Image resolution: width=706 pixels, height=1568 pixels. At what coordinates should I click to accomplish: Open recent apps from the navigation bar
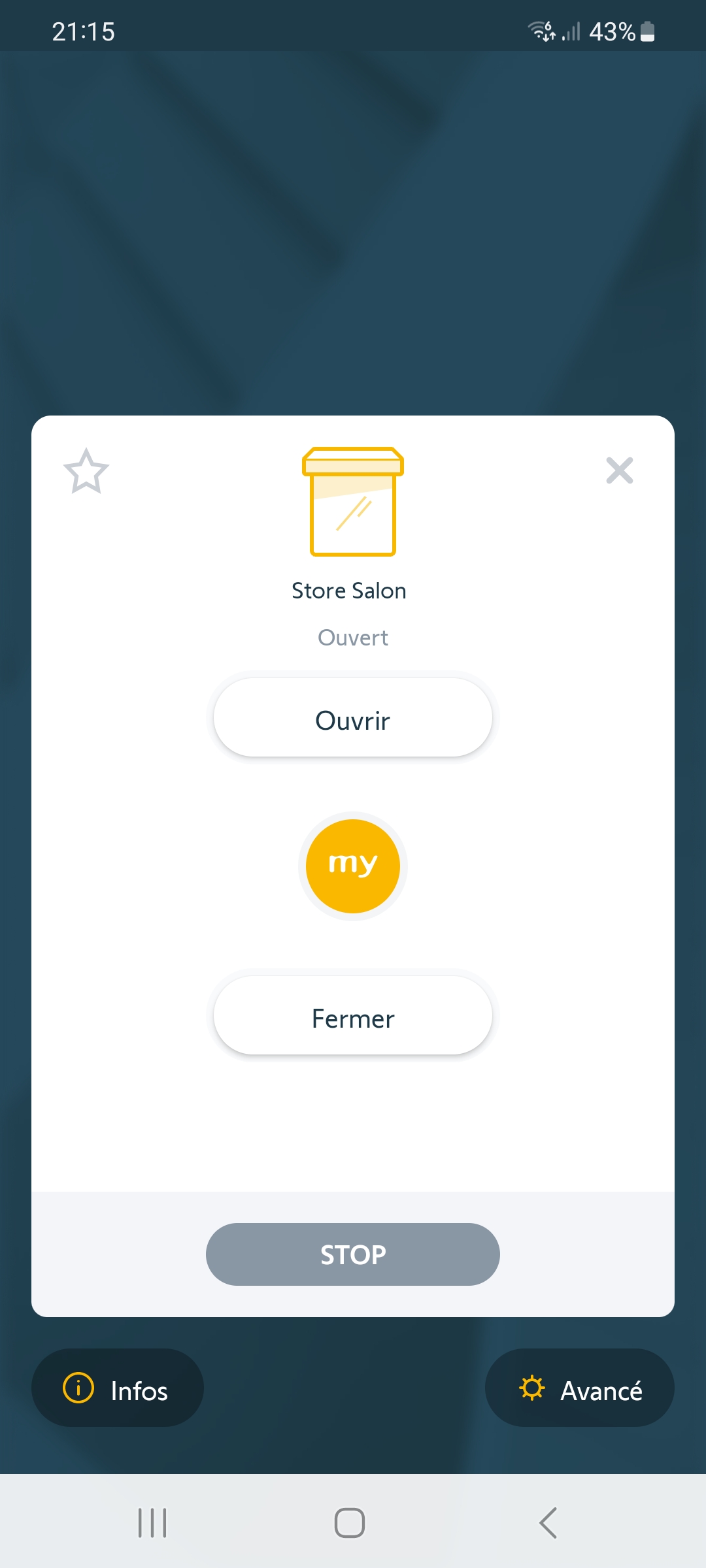click(x=152, y=1523)
